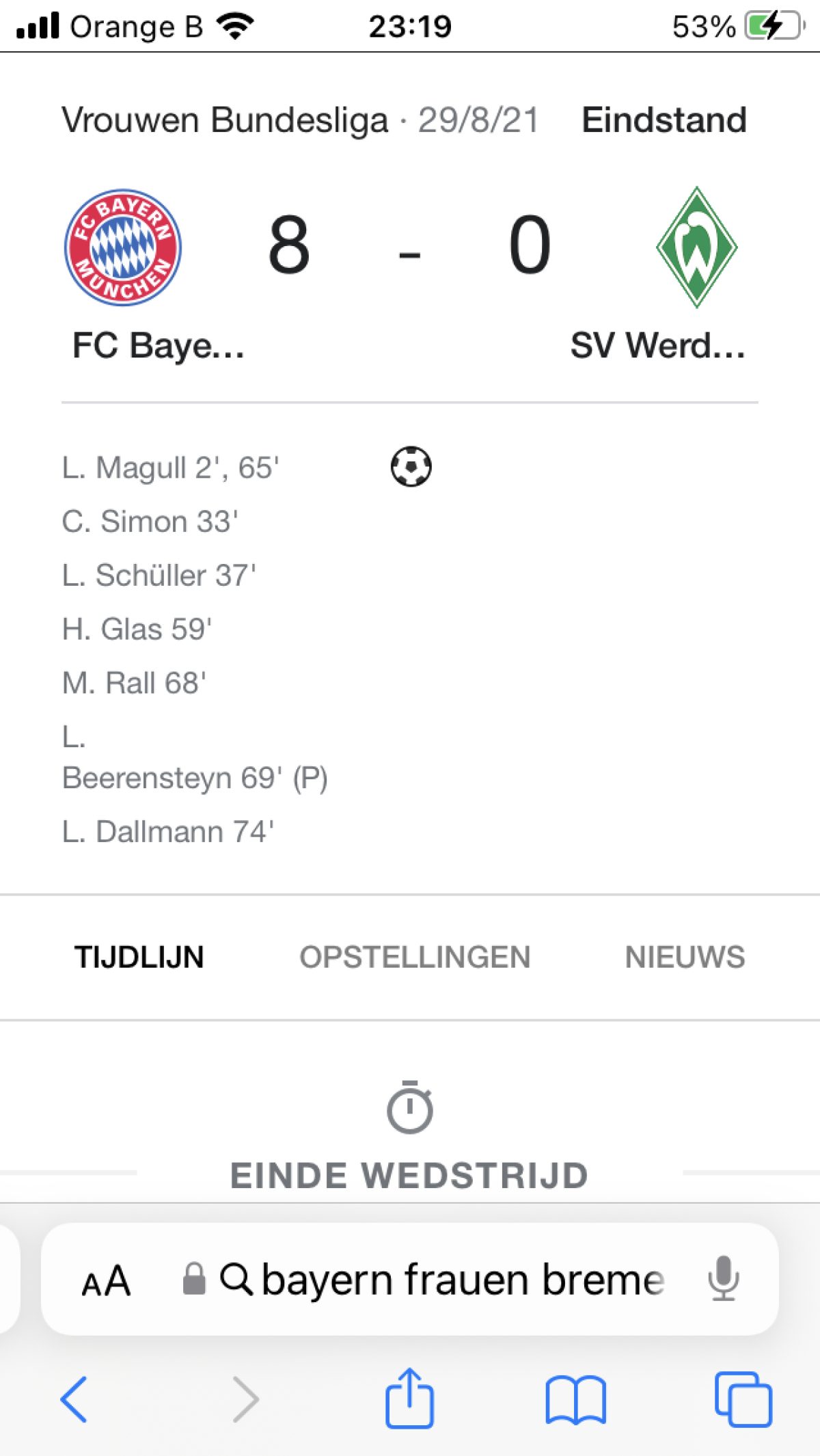Share this page
This screenshot has width=820, height=1456.
tap(409, 1399)
